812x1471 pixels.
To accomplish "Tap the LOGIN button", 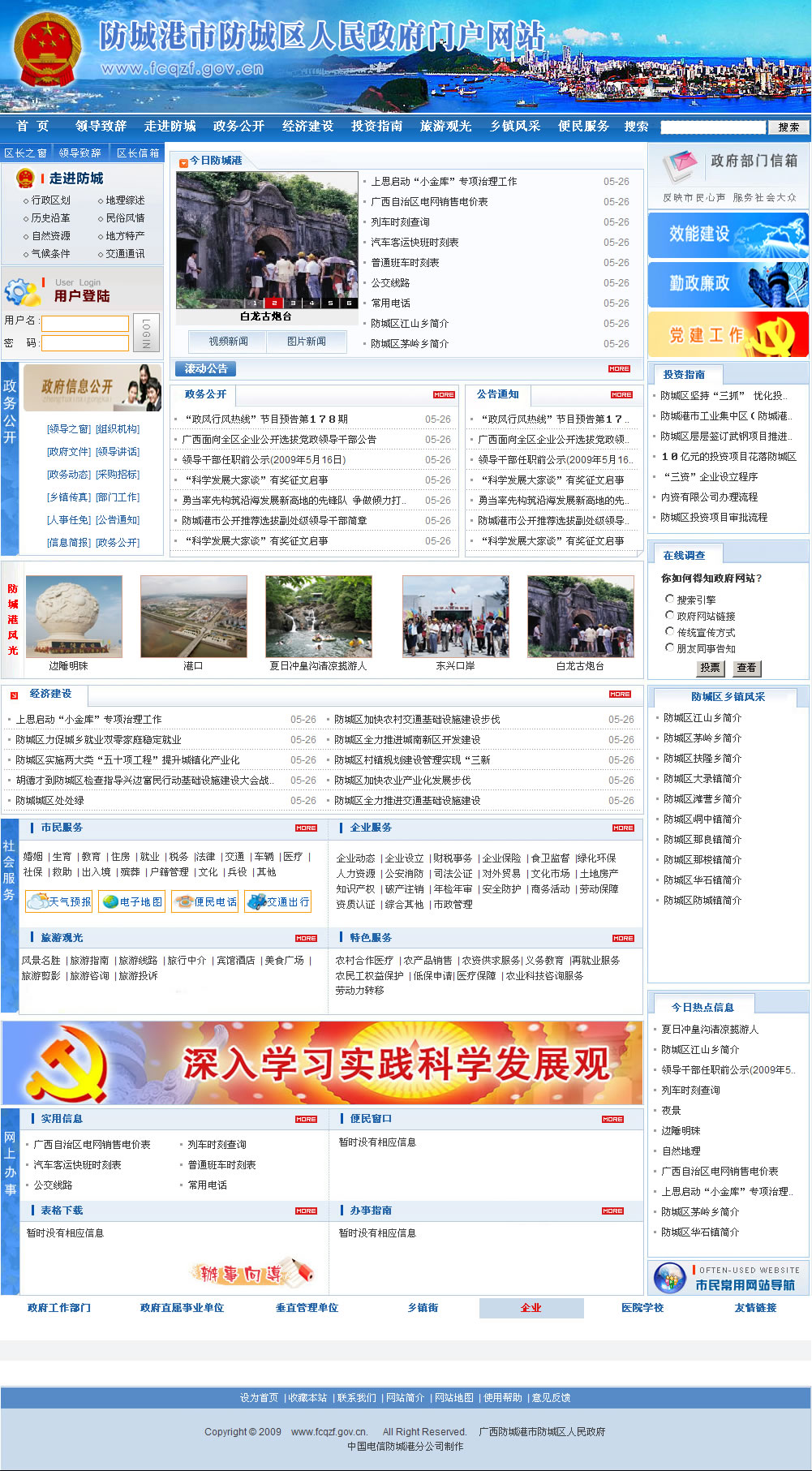I will 146,333.
